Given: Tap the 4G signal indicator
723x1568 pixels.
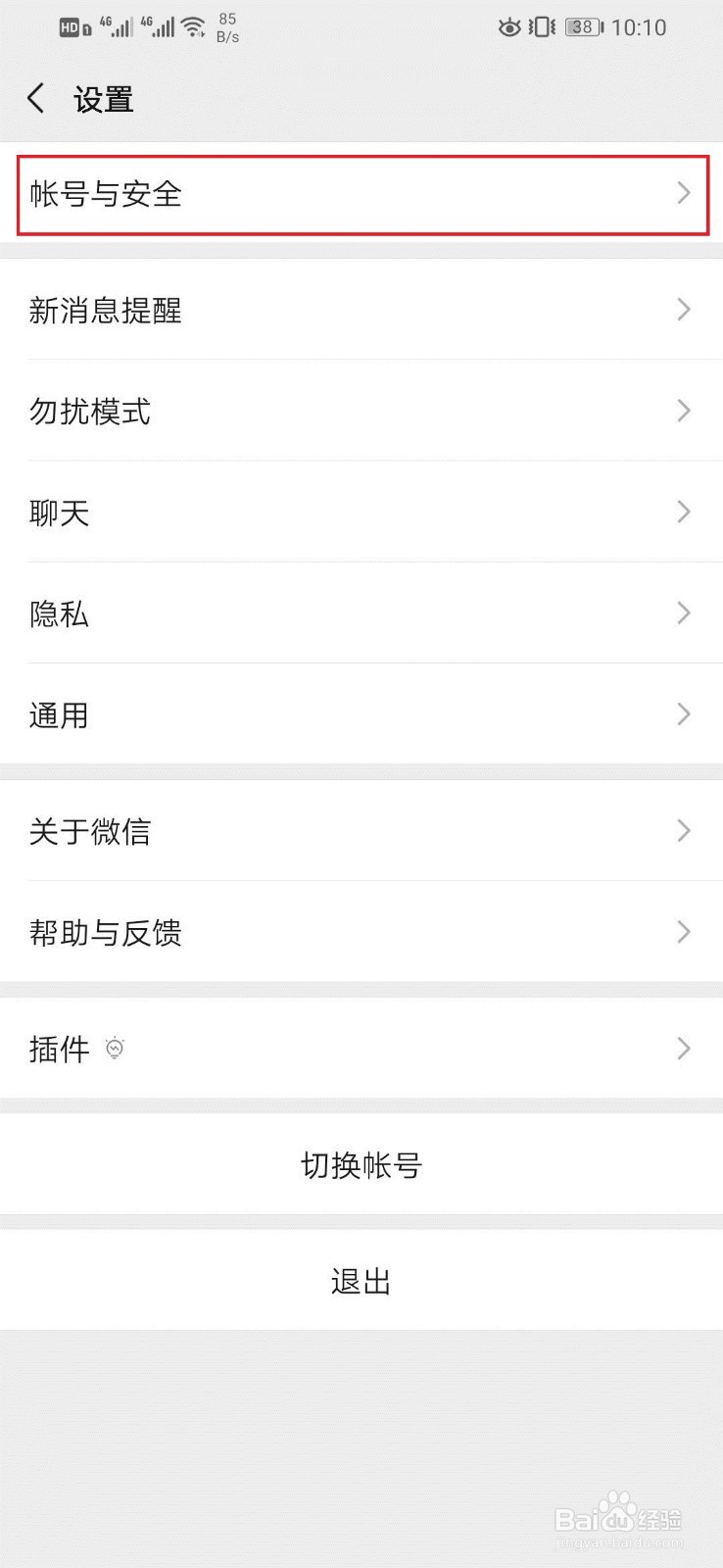Looking at the screenshot, I should 118,24.
